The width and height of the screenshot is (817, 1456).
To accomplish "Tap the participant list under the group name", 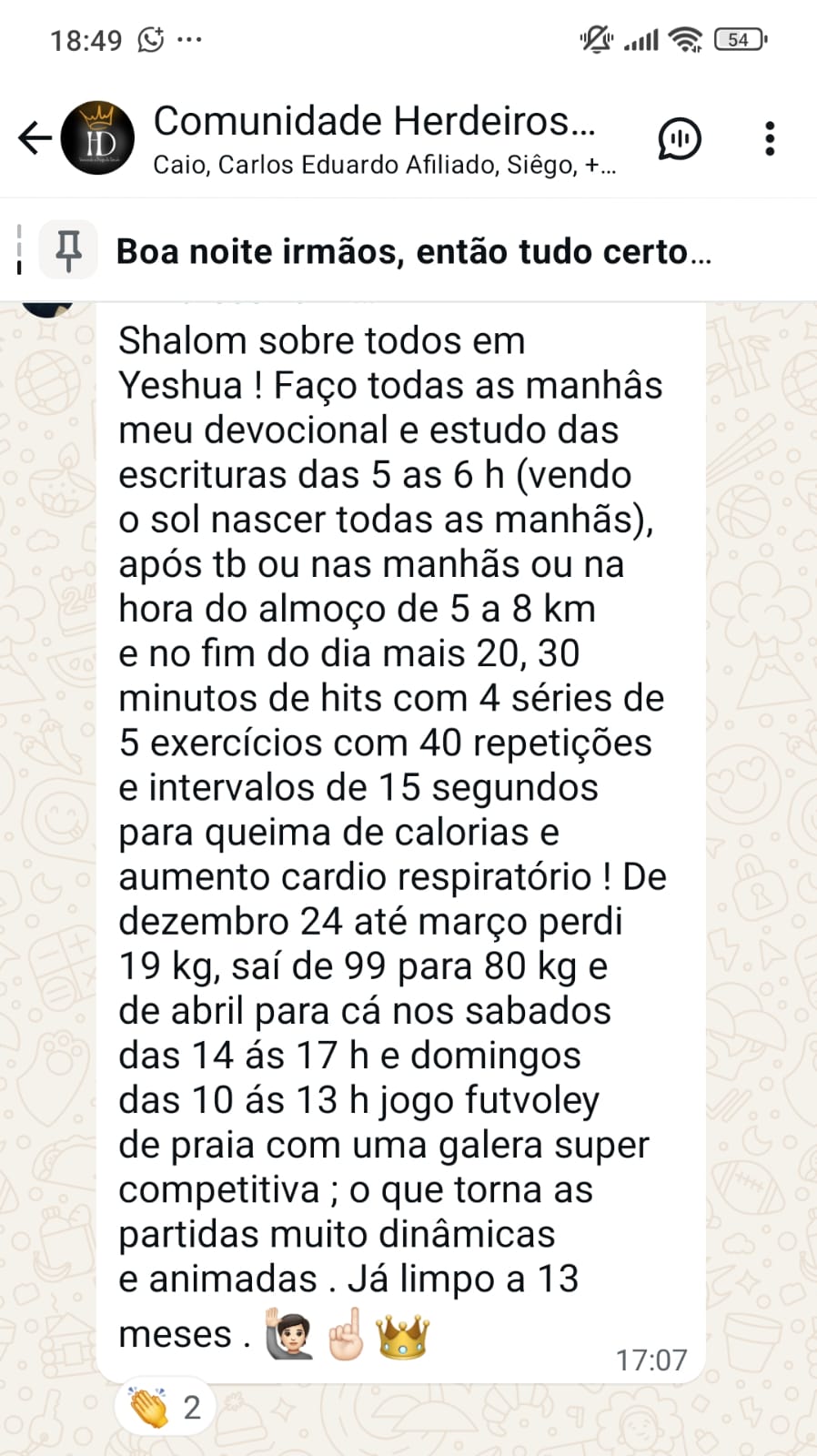I will point(382,167).
